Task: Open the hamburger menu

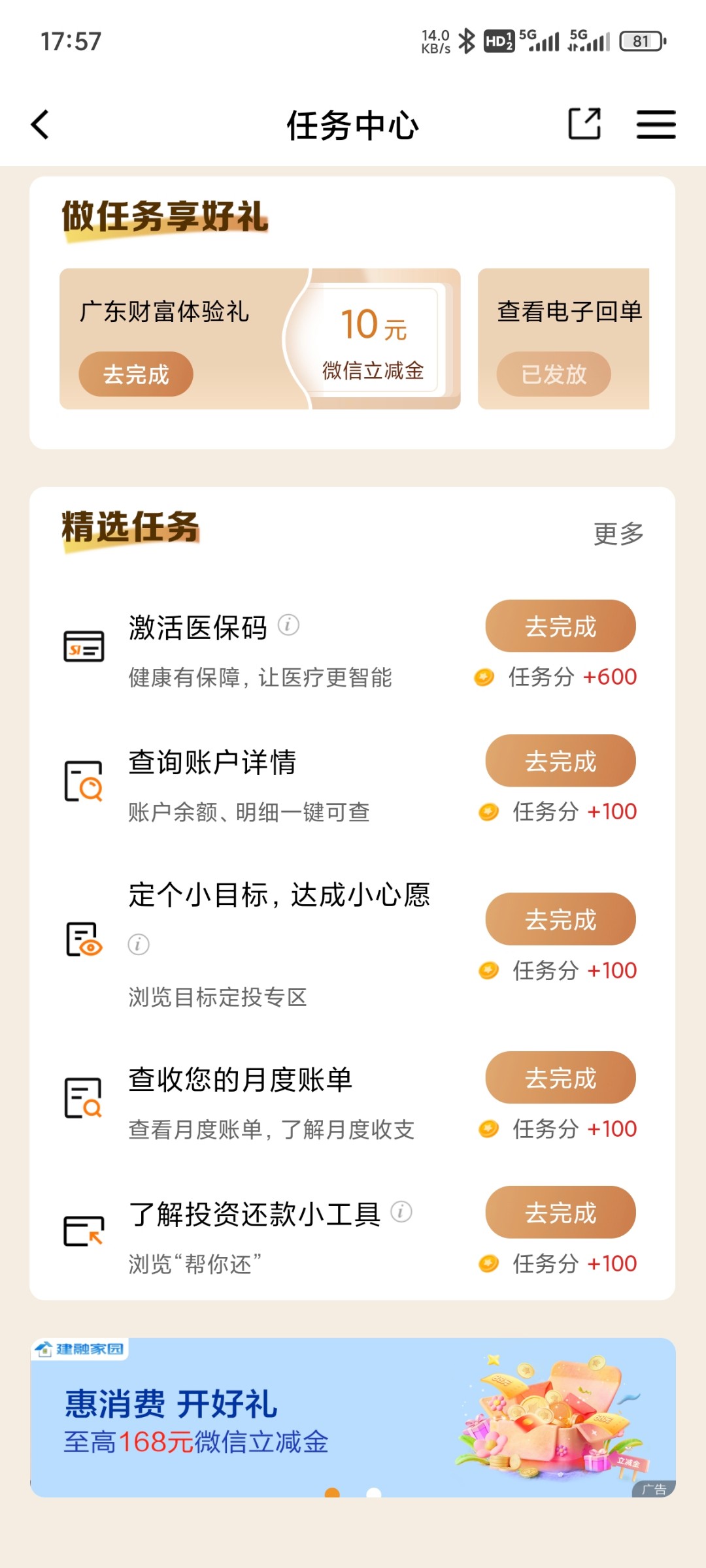Action: pyautogui.click(x=656, y=124)
